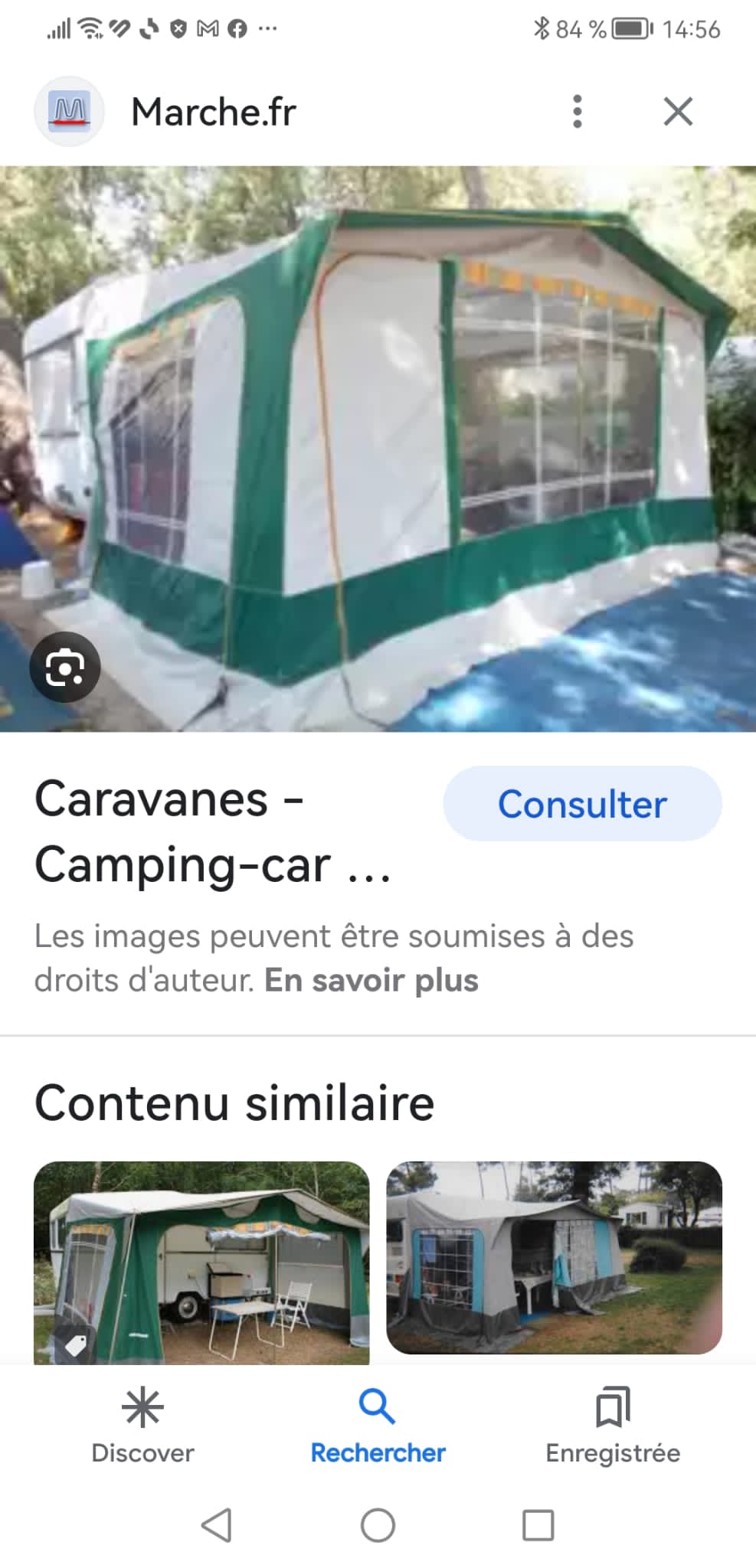Switch to the Discover tab
This screenshot has height=1568, width=756.
(142, 1426)
